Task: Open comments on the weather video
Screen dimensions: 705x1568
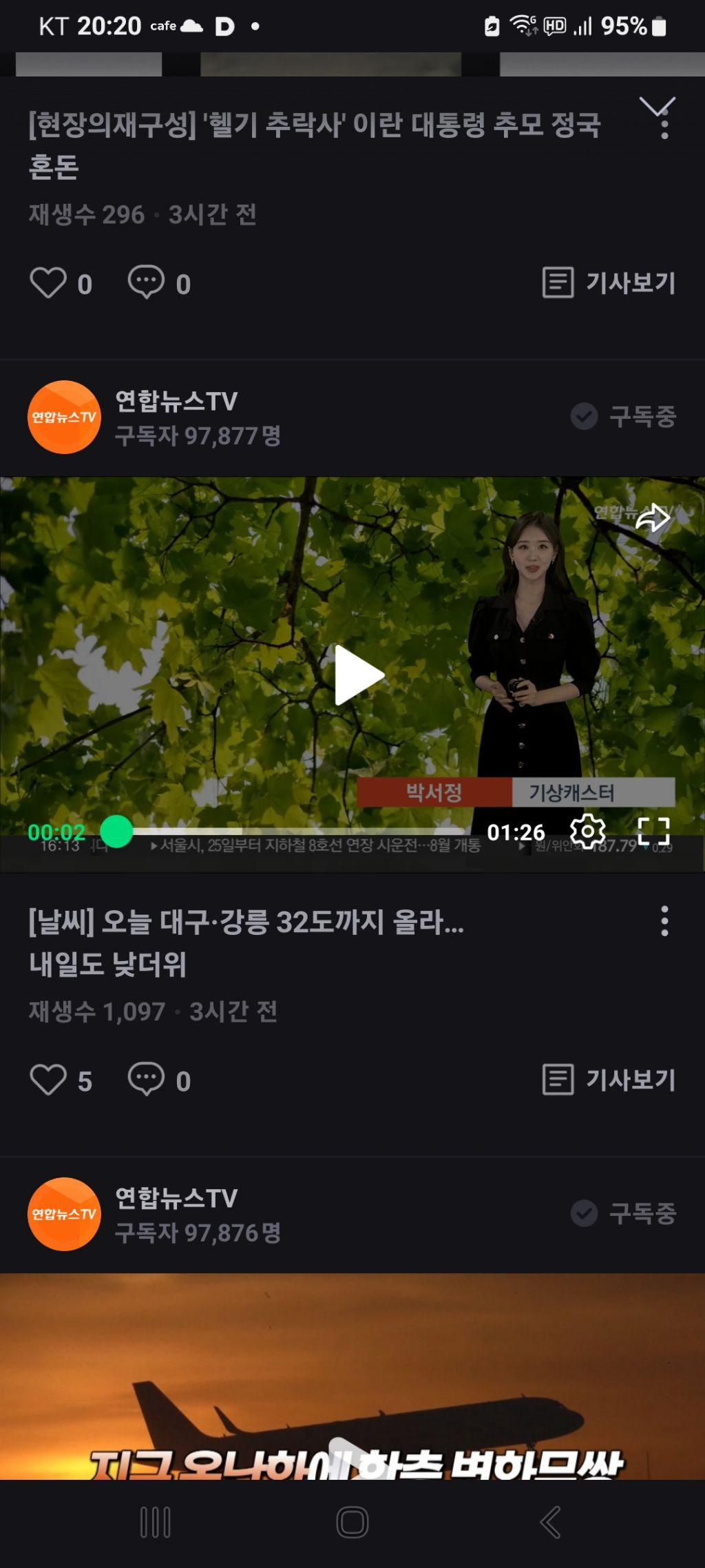Action: click(146, 1080)
